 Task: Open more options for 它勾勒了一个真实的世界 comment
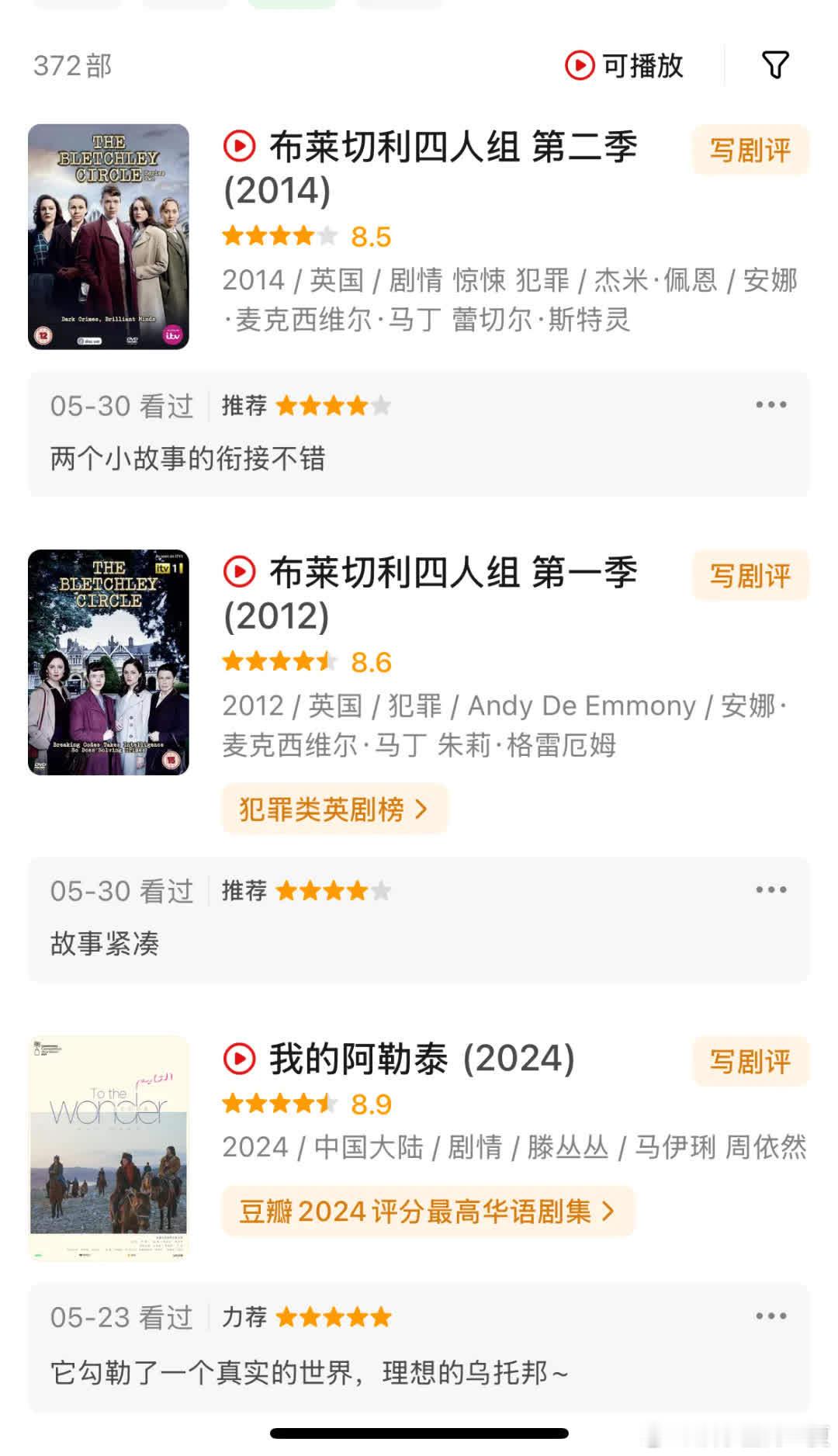771,1316
